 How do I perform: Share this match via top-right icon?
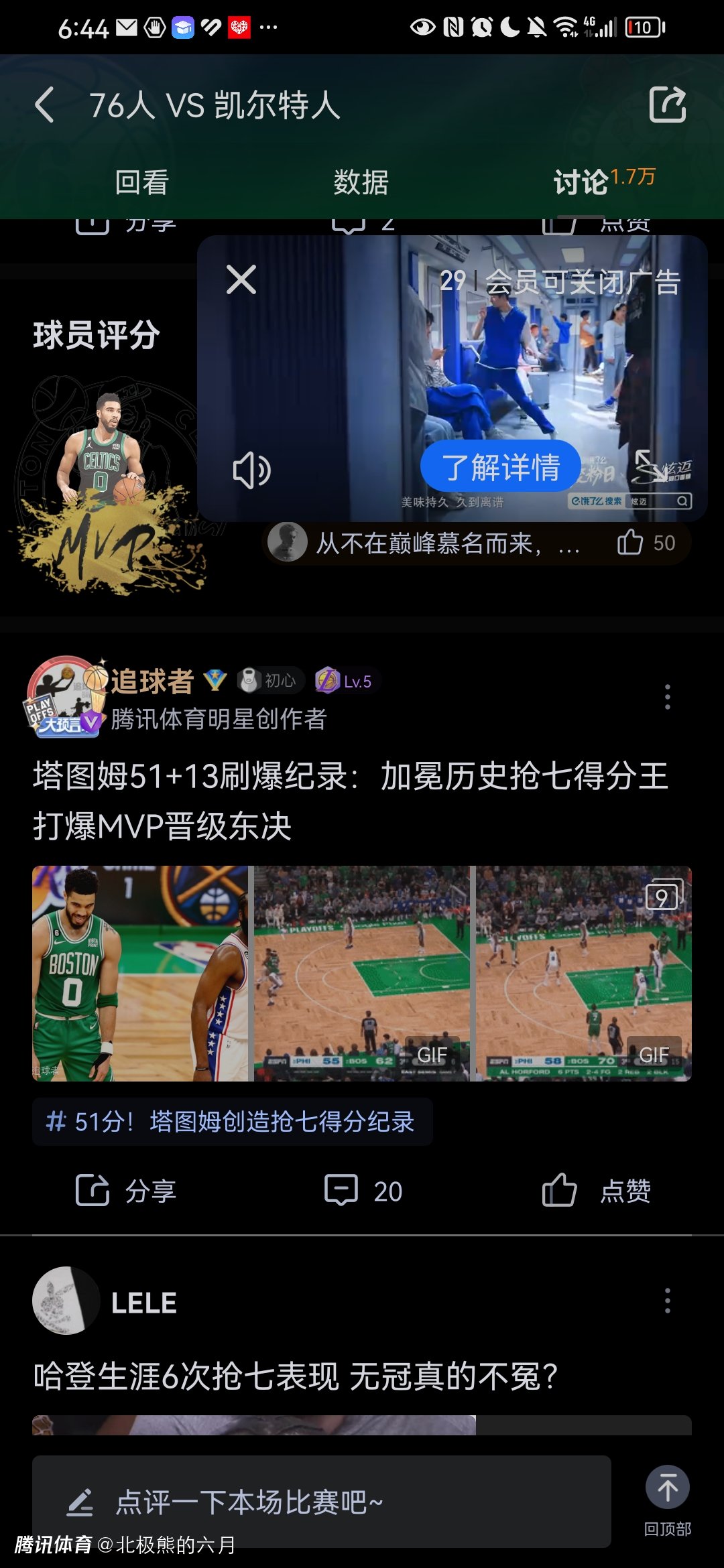click(x=668, y=105)
